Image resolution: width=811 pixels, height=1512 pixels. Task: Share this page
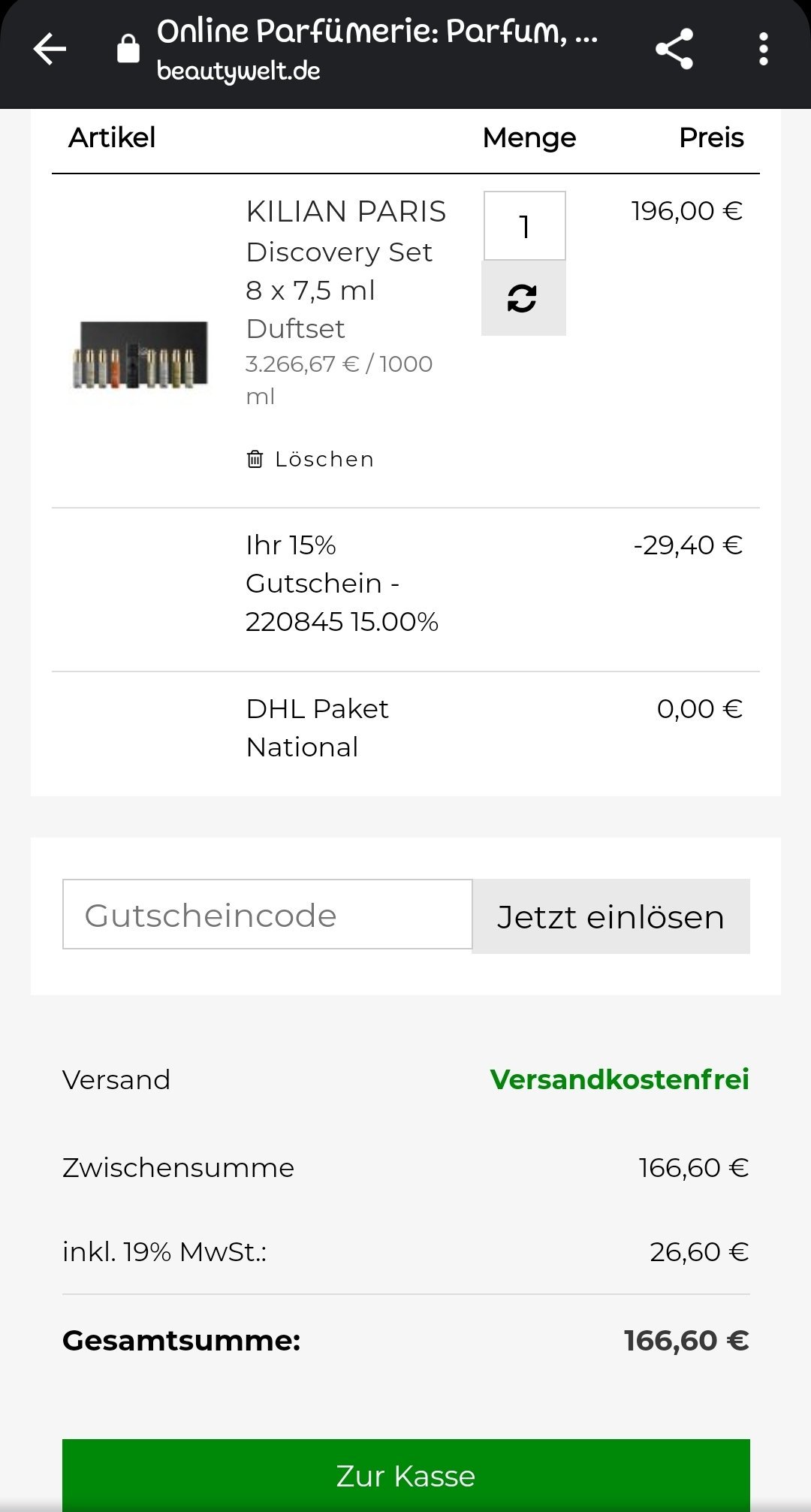coord(674,50)
